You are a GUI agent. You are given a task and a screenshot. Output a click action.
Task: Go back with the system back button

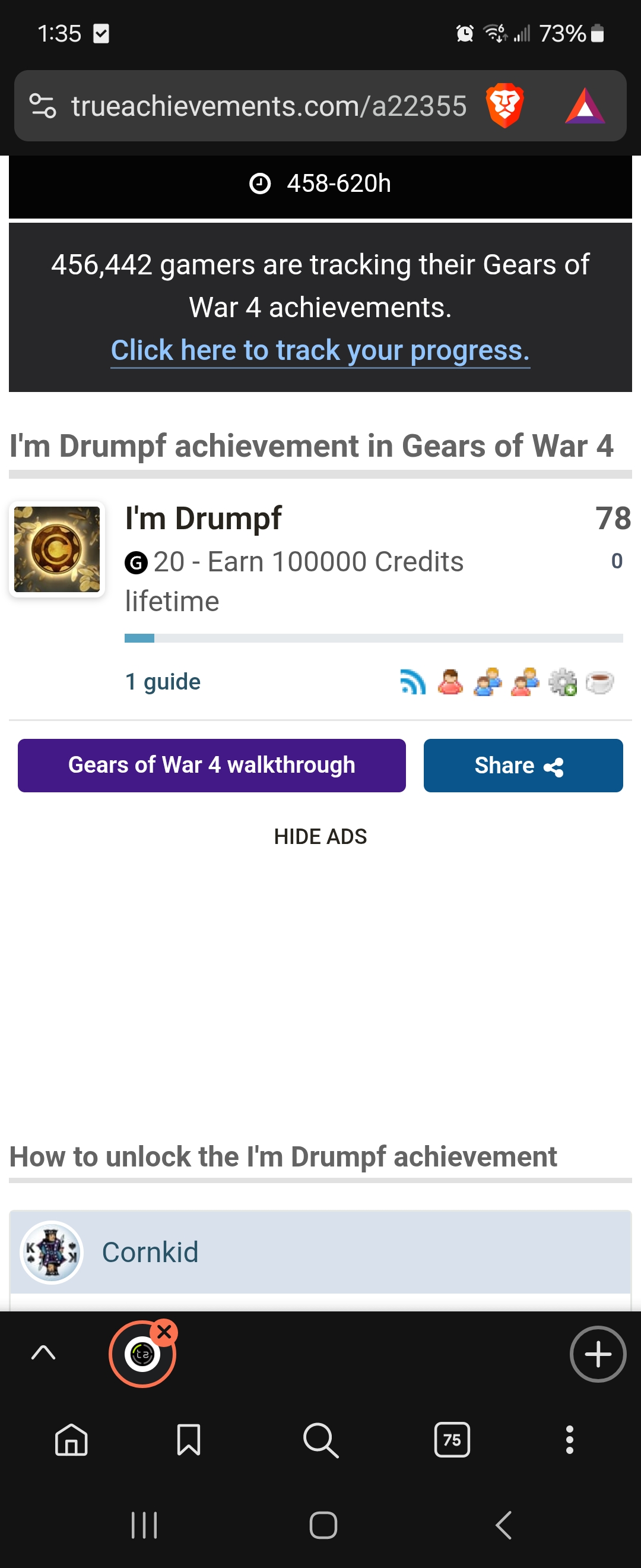pyautogui.click(x=503, y=1525)
